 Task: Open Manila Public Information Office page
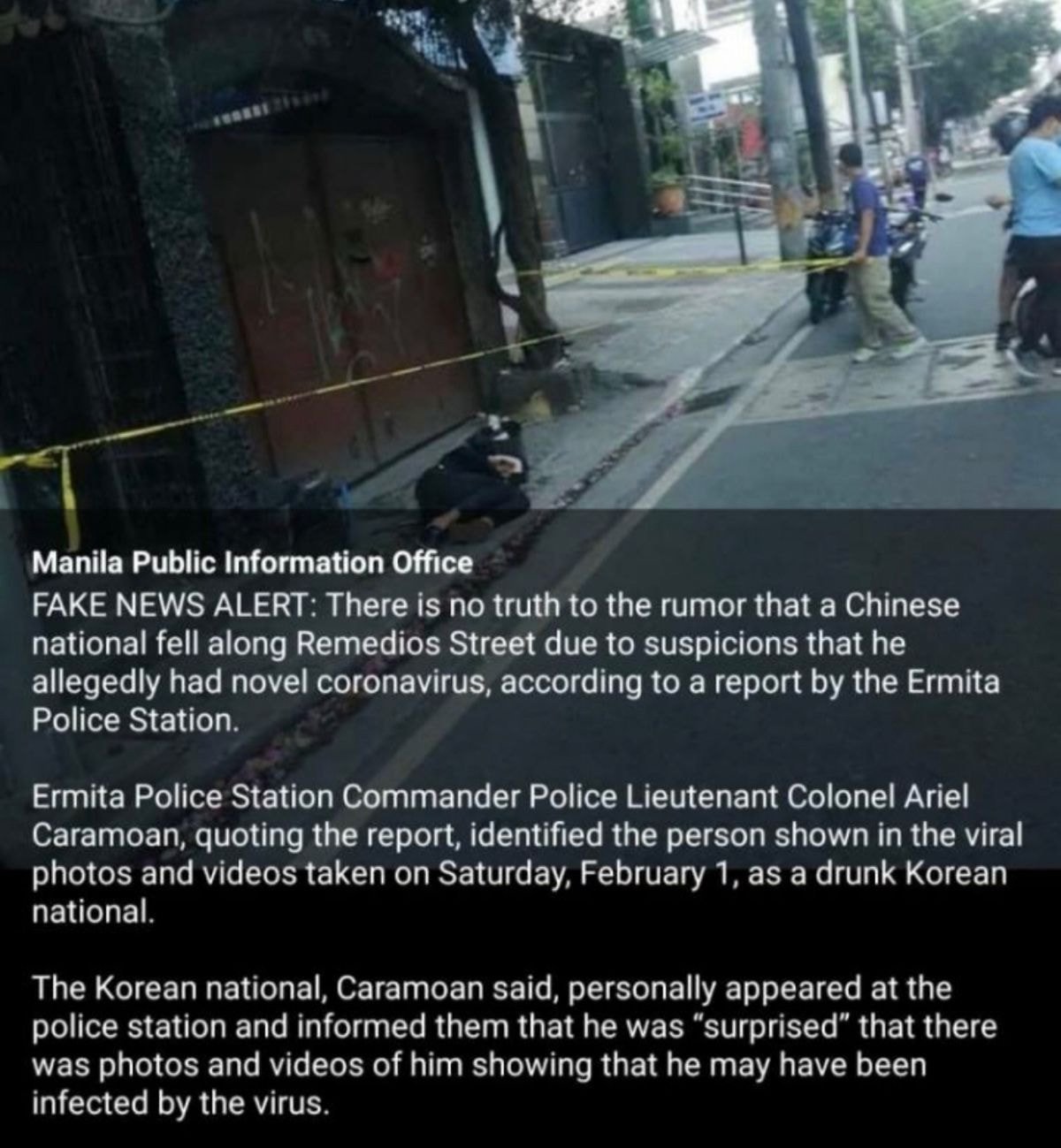[x=252, y=563]
